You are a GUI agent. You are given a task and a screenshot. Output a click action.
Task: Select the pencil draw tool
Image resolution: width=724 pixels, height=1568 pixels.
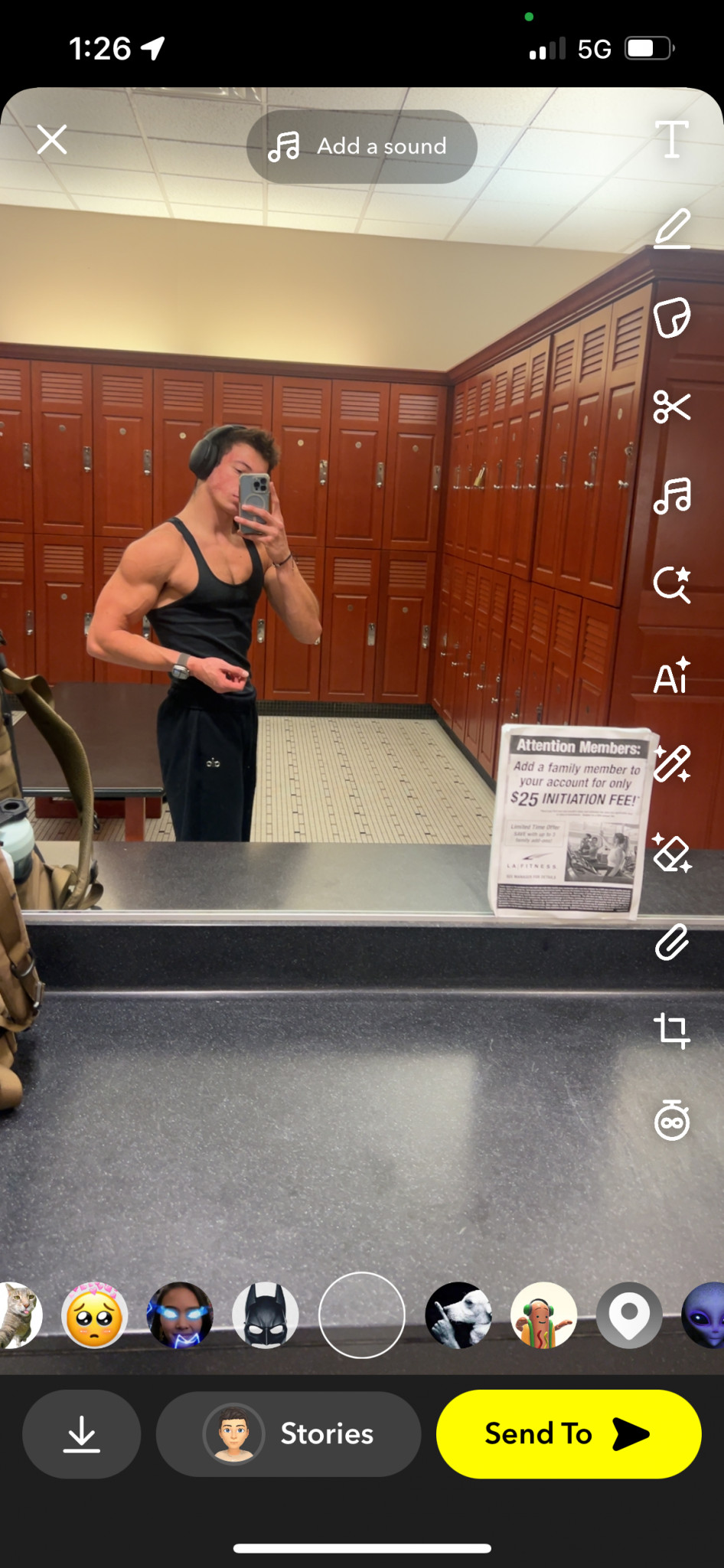(671, 229)
